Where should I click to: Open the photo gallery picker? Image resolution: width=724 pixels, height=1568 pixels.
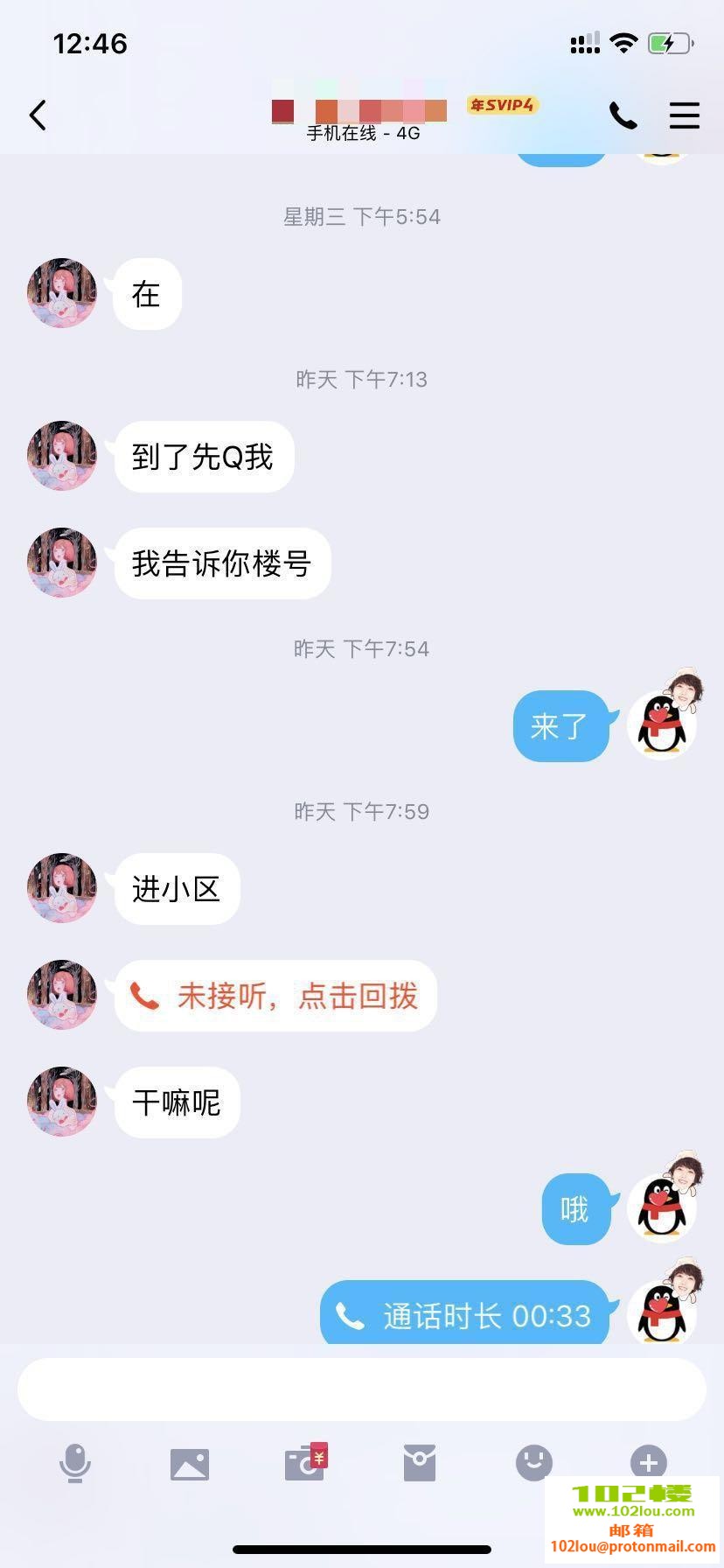190,1463
